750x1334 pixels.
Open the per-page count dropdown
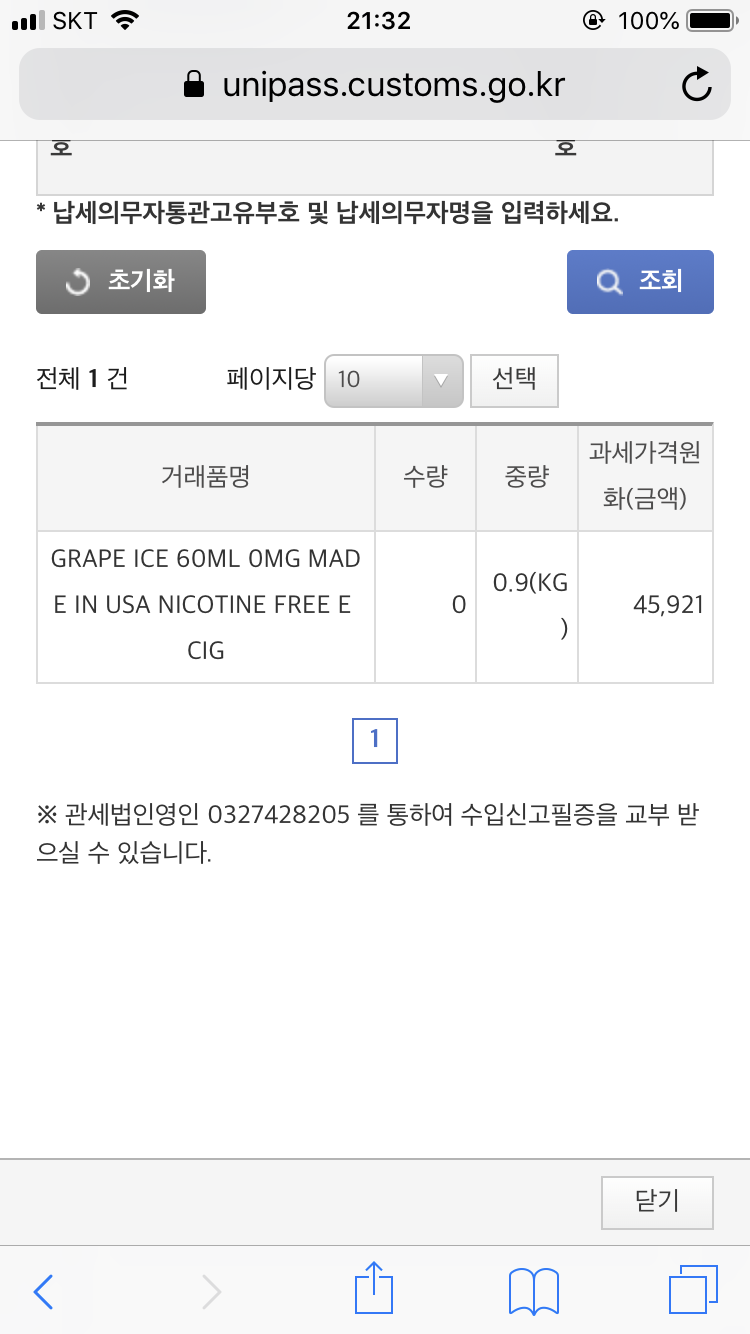[394, 380]
